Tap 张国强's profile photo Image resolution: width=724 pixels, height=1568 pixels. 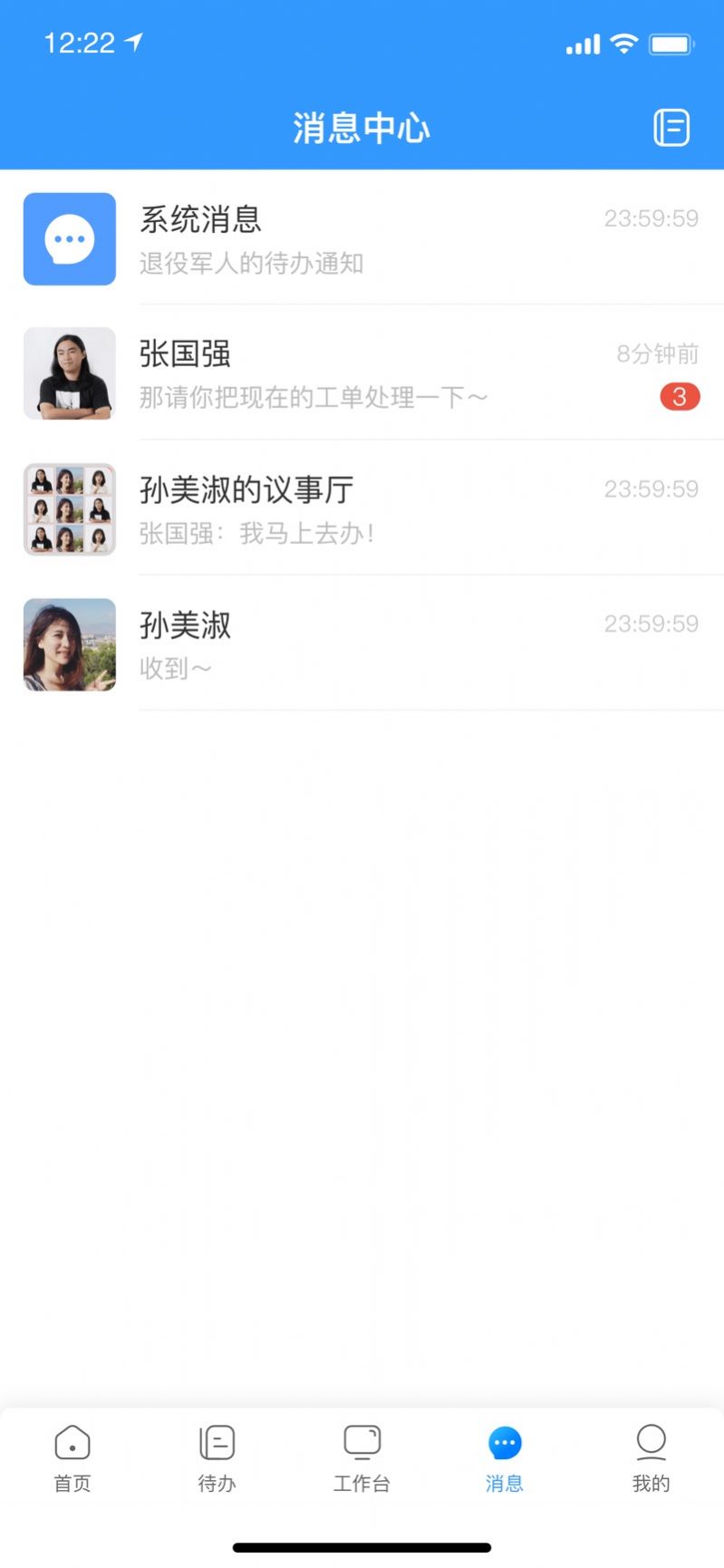69,373
